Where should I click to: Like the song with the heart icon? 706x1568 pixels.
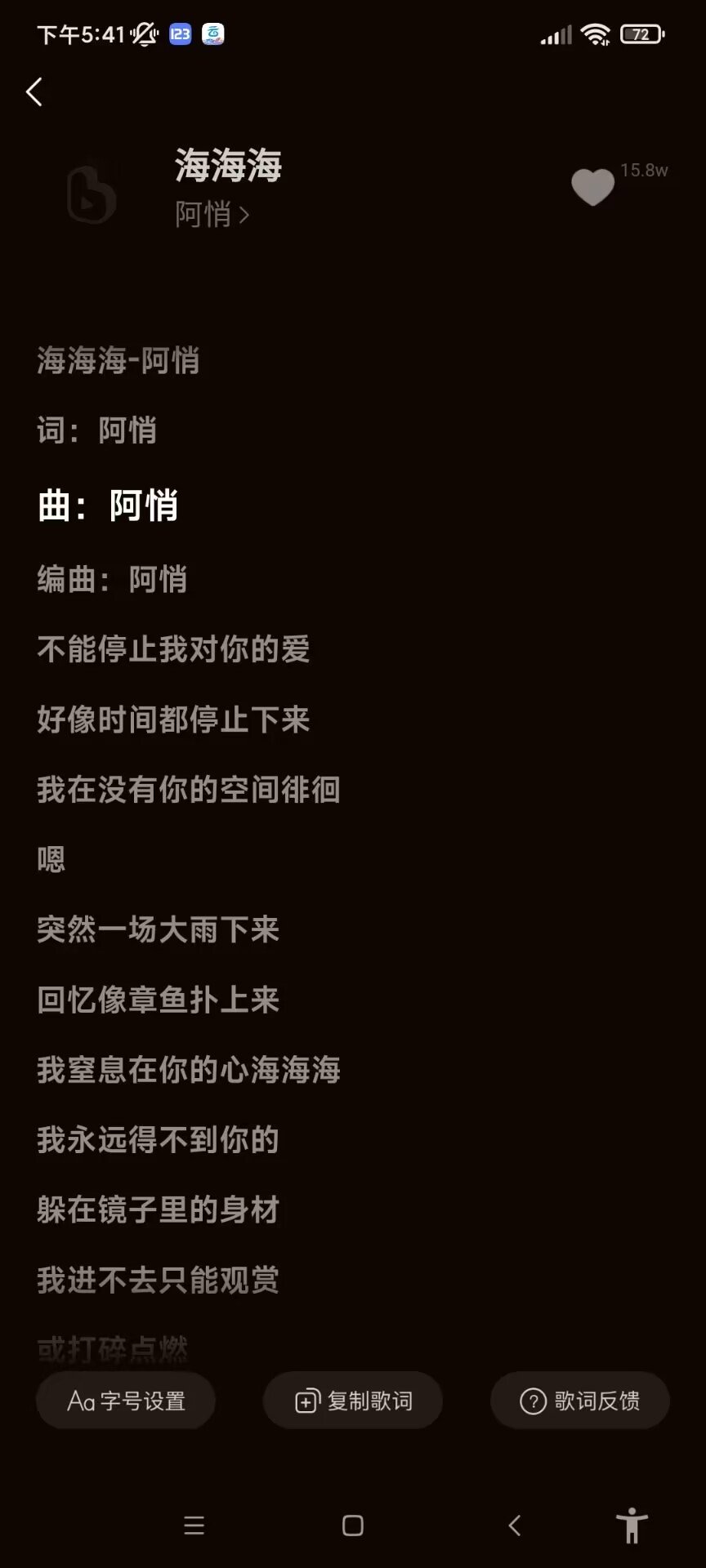592,187
